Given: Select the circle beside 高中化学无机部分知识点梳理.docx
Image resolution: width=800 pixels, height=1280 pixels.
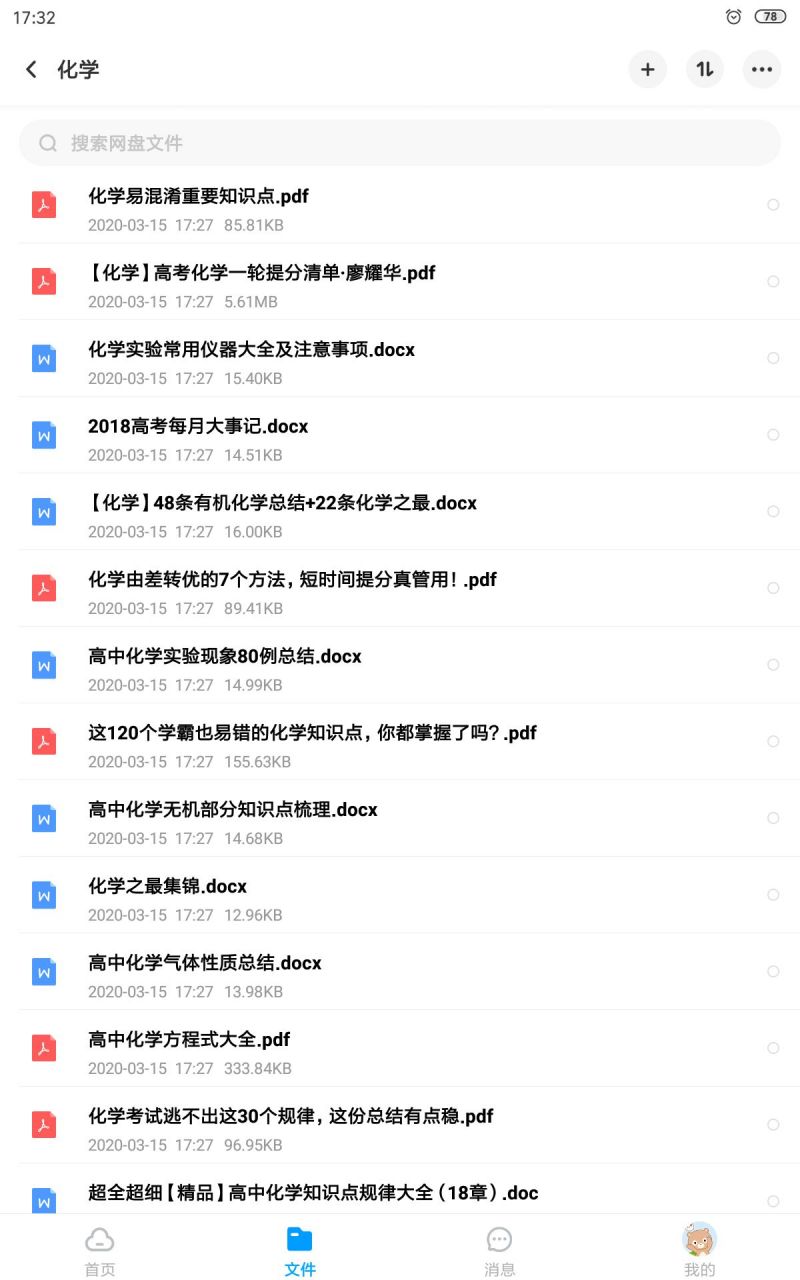Looking at the screenshot, I should click(x=773, y=818).
